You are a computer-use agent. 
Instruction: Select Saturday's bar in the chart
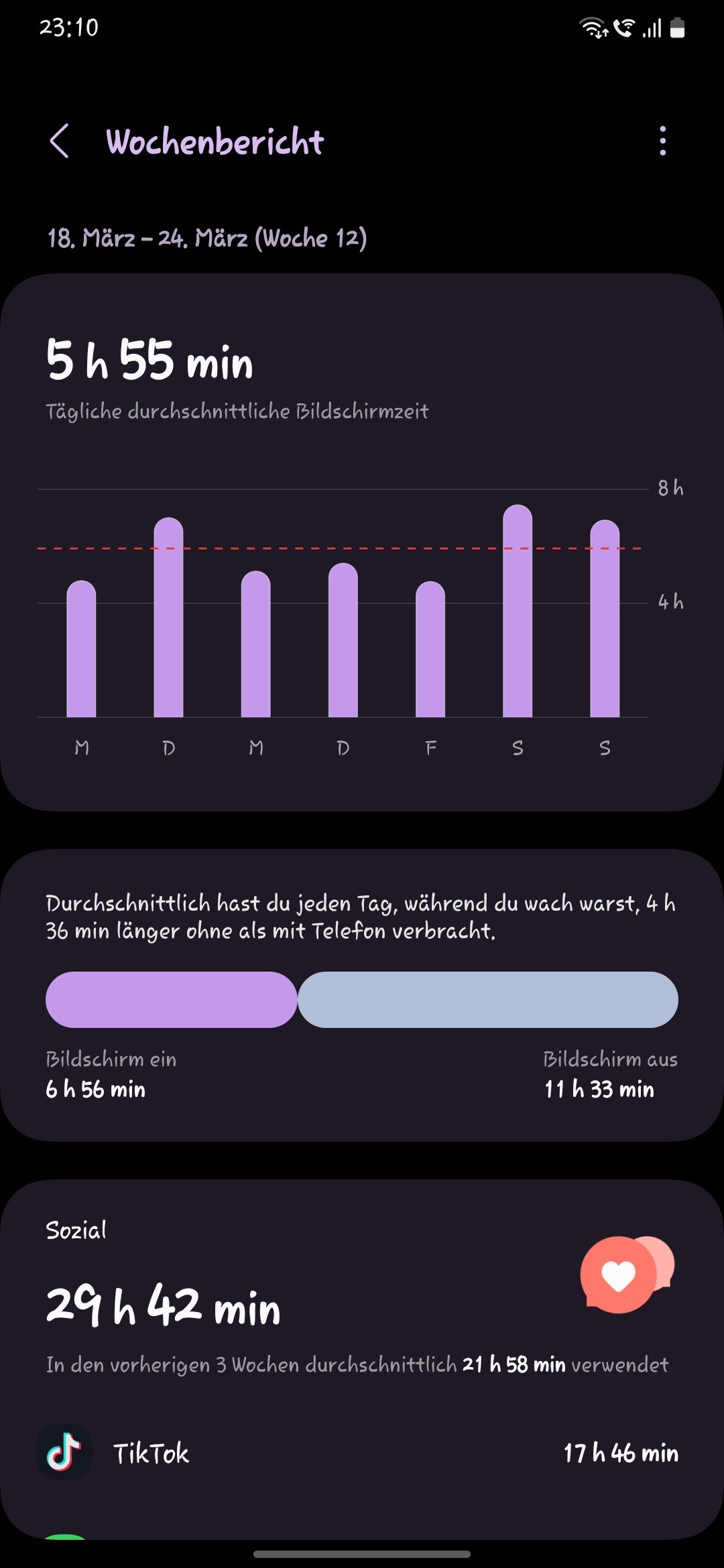click(518, 611)
